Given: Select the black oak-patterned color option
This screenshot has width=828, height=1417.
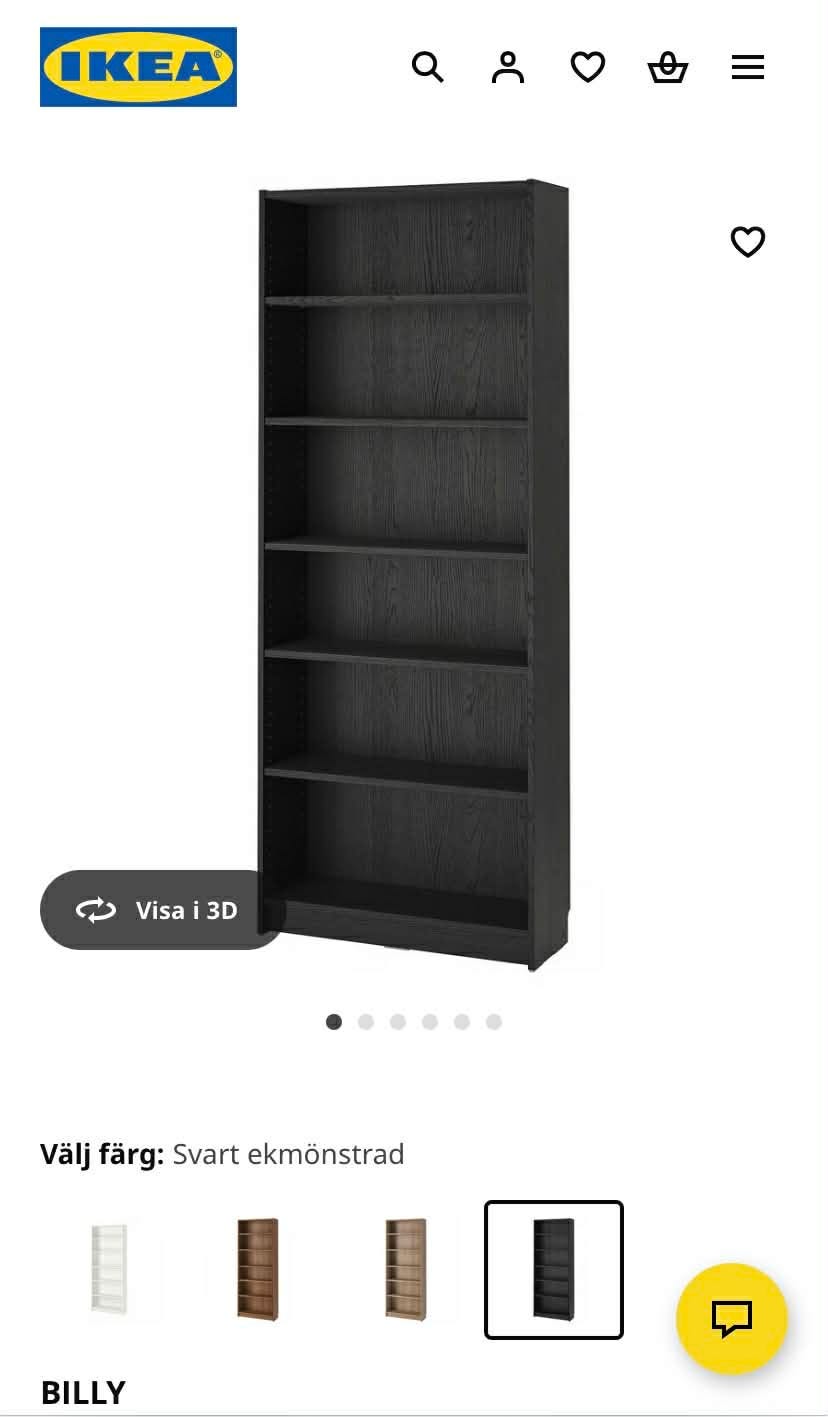Looking at the screenshot, I should click(x=554, y=1270).
